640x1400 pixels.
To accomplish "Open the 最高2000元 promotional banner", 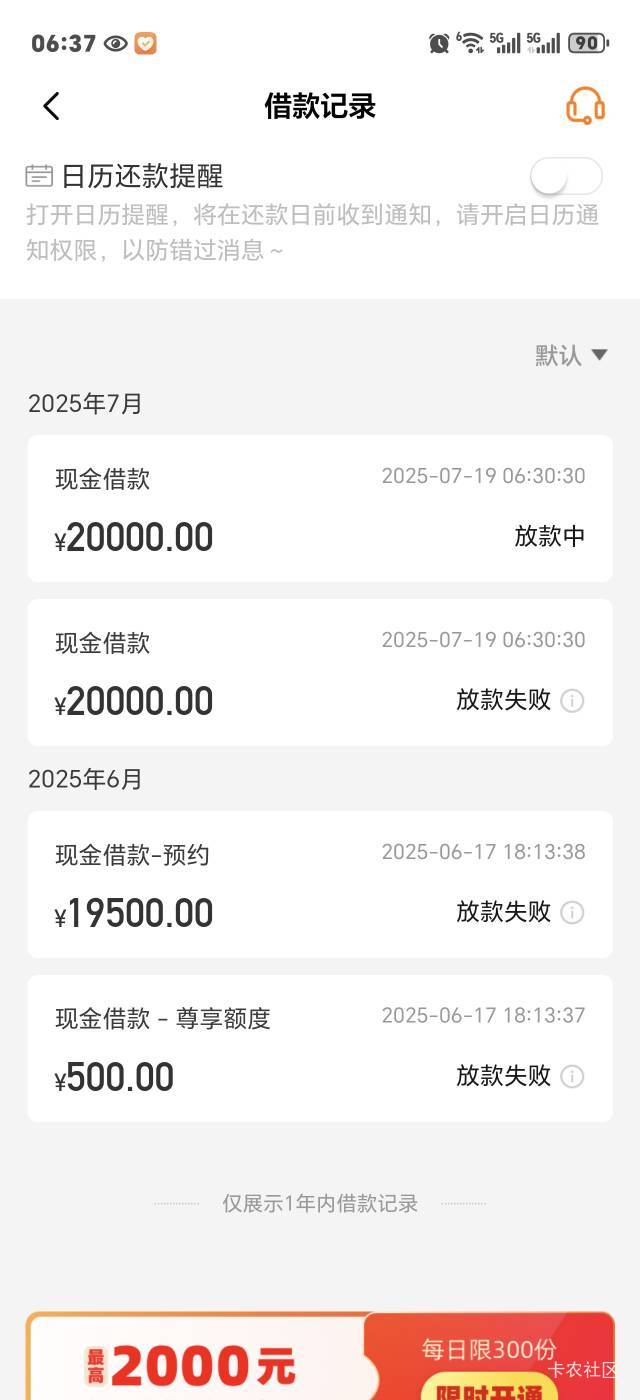I will coord(320,1356).
